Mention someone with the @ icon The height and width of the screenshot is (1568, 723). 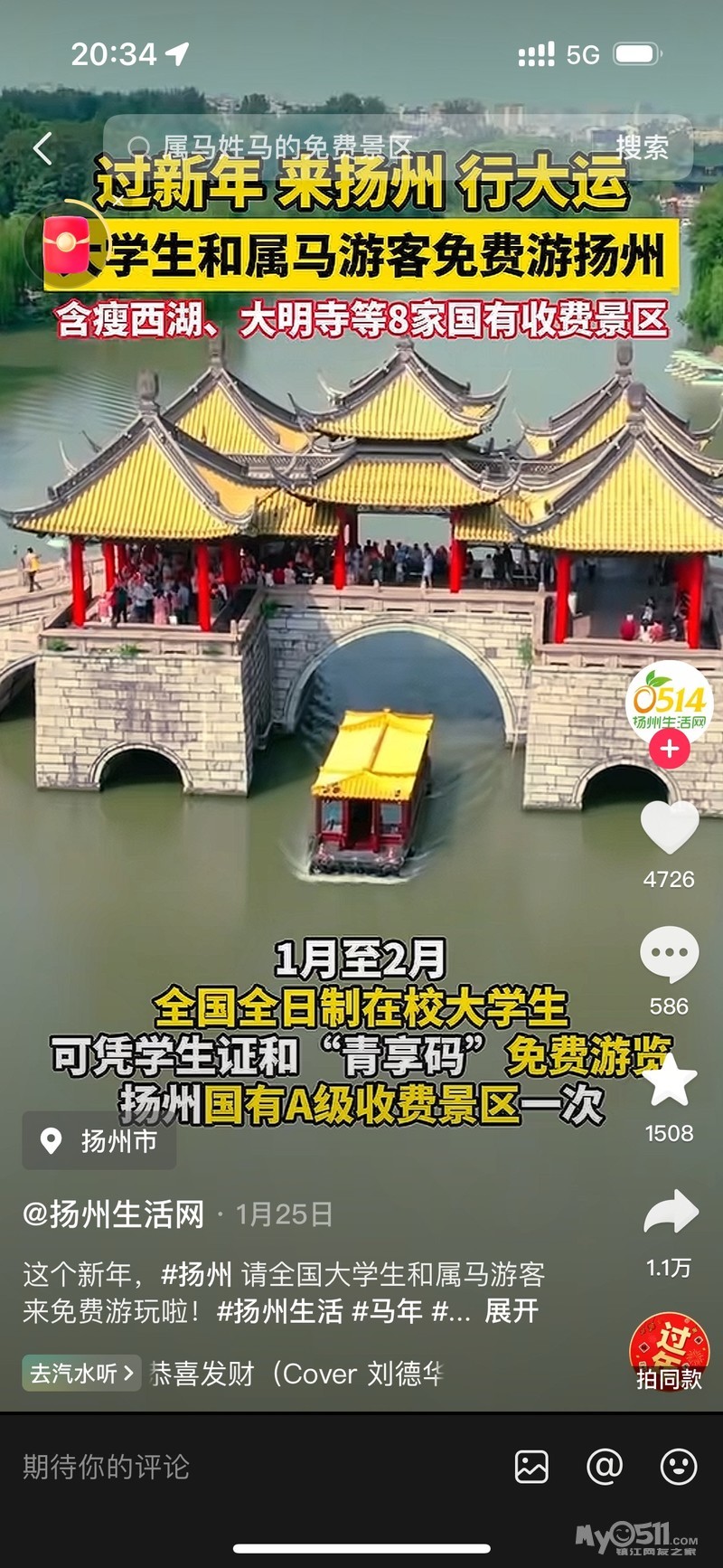click(605, 1467)
